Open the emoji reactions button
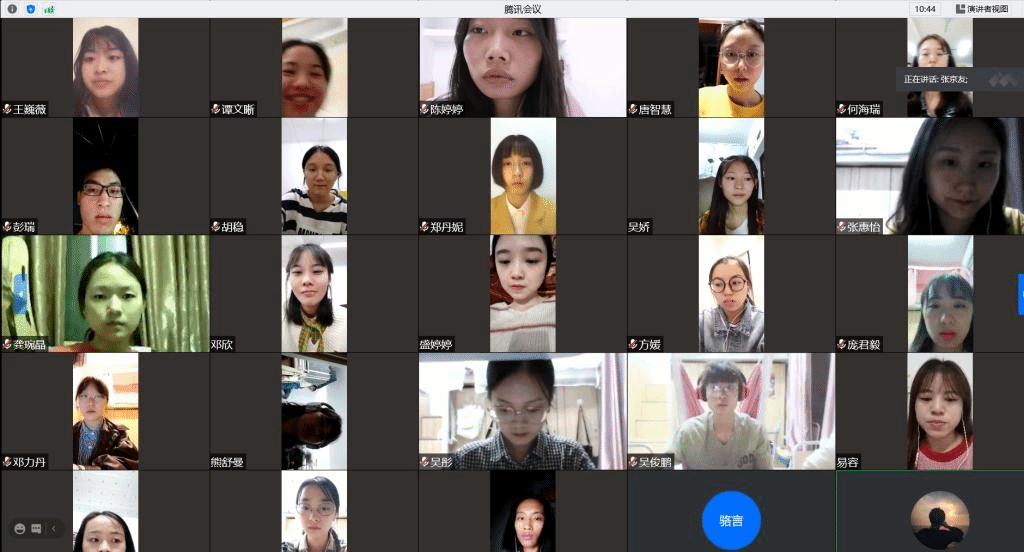 [x=20, y=528]
